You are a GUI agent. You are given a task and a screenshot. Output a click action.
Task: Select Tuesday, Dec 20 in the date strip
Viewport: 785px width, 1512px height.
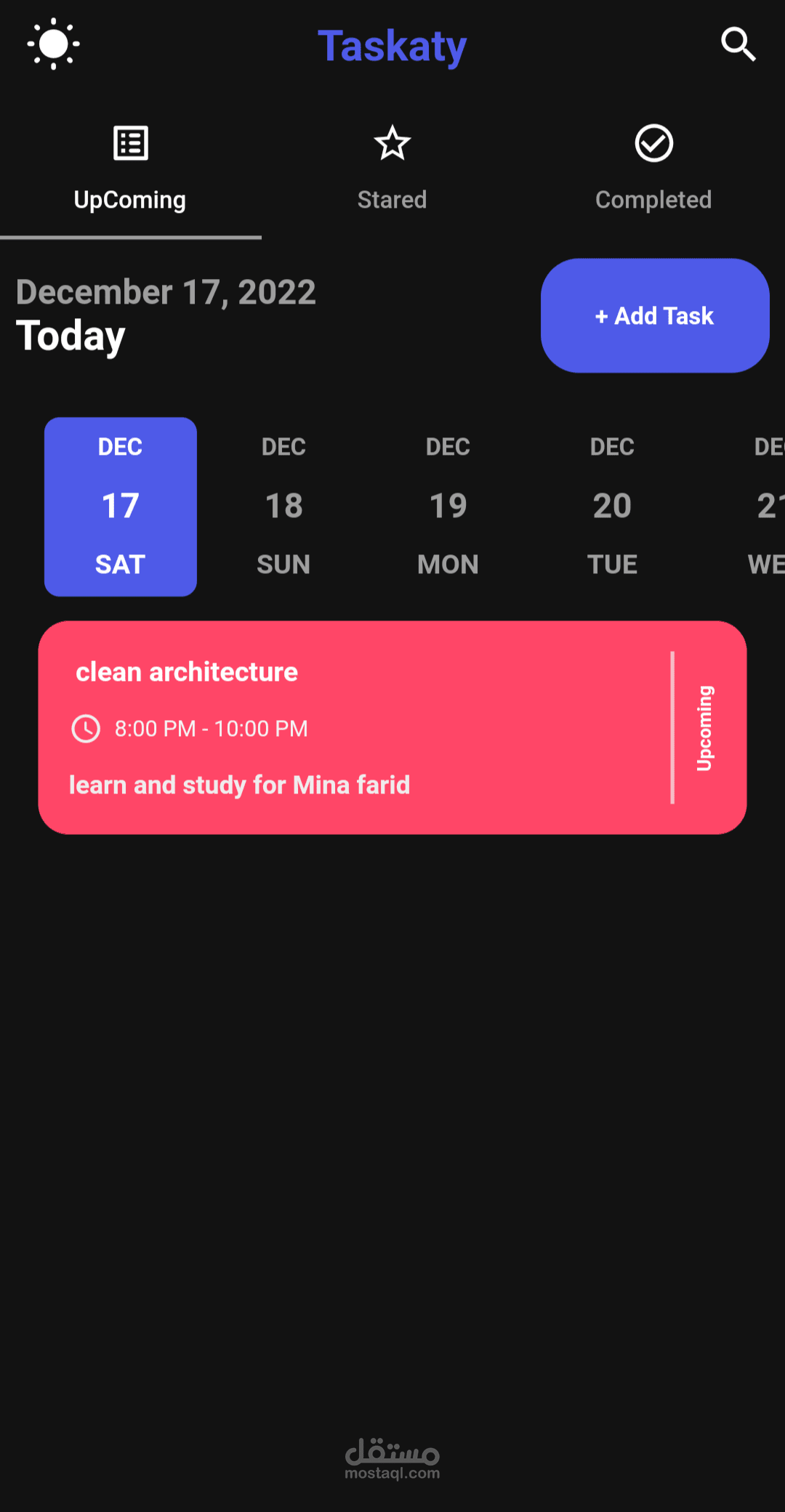coord(612,506)
